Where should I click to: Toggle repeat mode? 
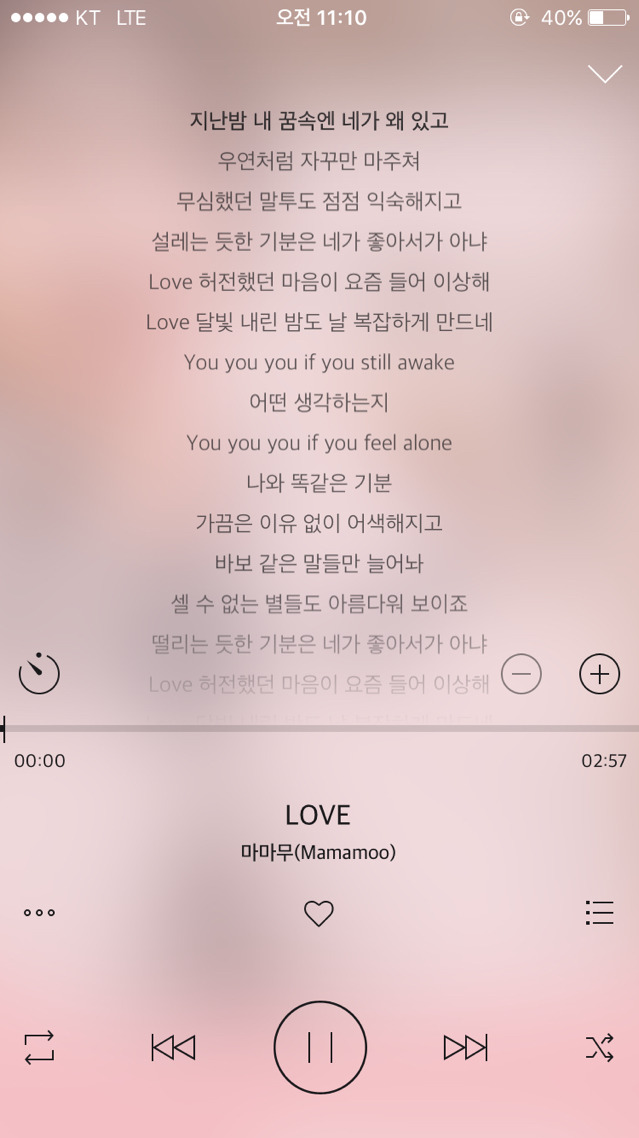point(39,1047)
